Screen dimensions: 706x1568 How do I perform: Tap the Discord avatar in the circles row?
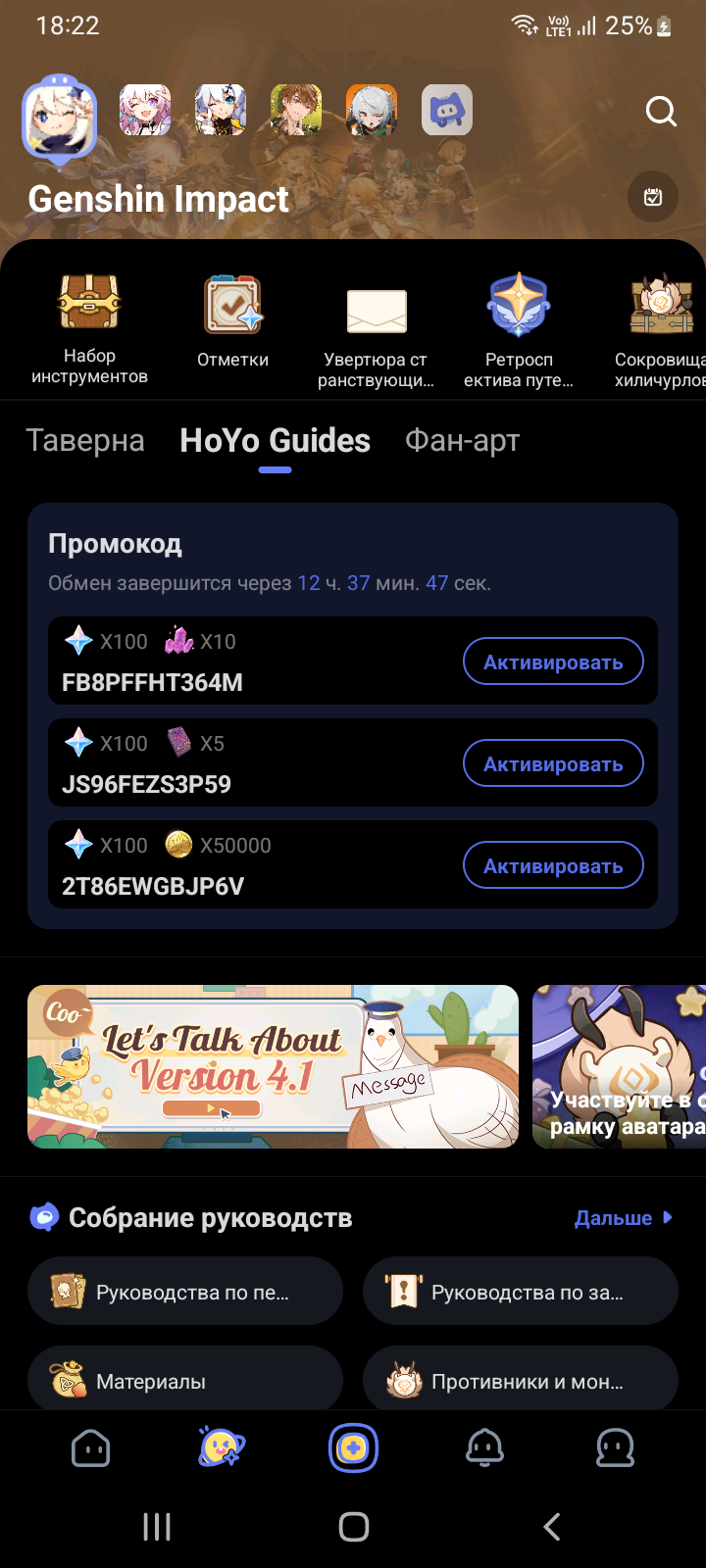pos(447,111)
